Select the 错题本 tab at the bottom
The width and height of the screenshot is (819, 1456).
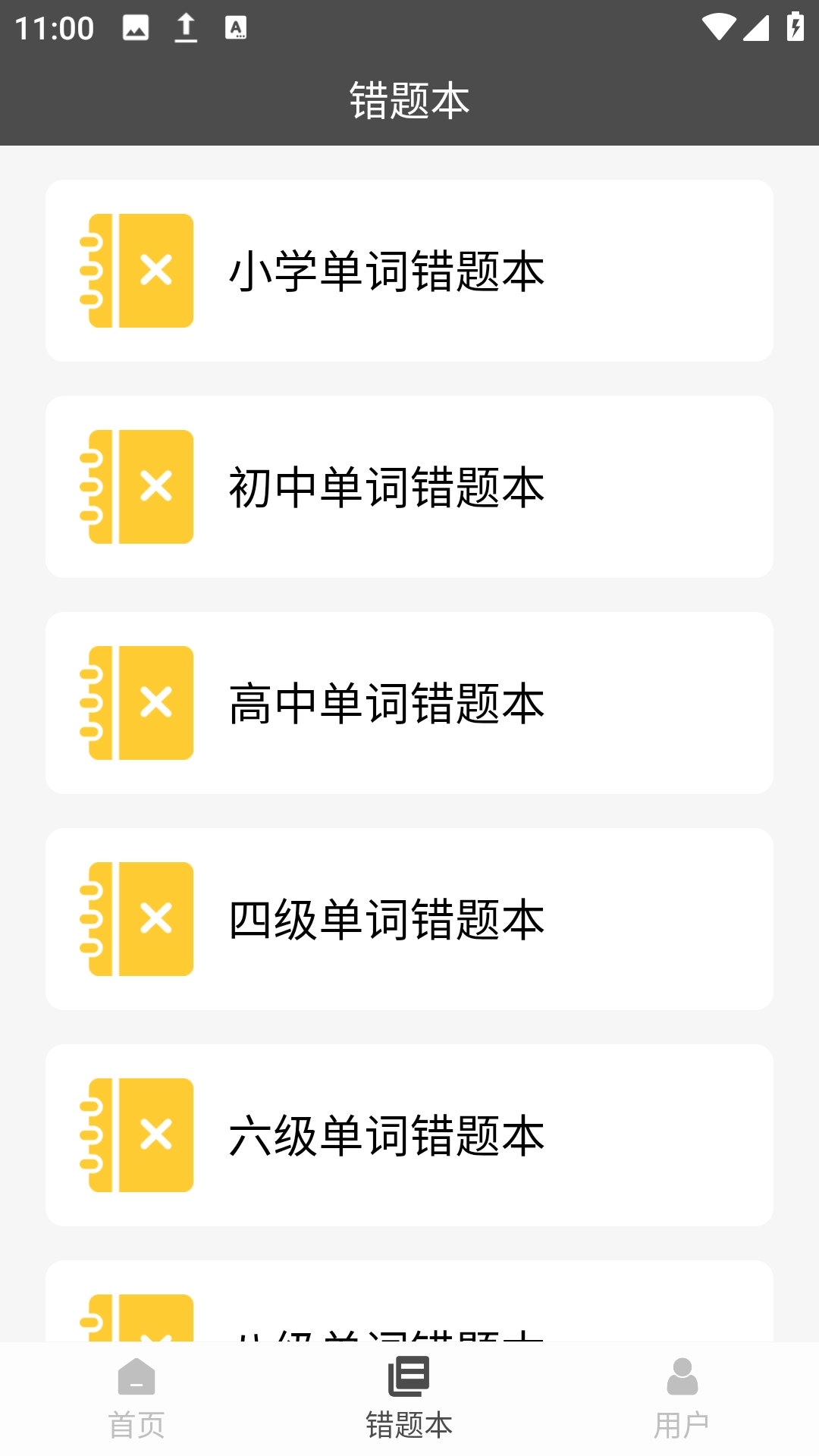(408, 1424)
